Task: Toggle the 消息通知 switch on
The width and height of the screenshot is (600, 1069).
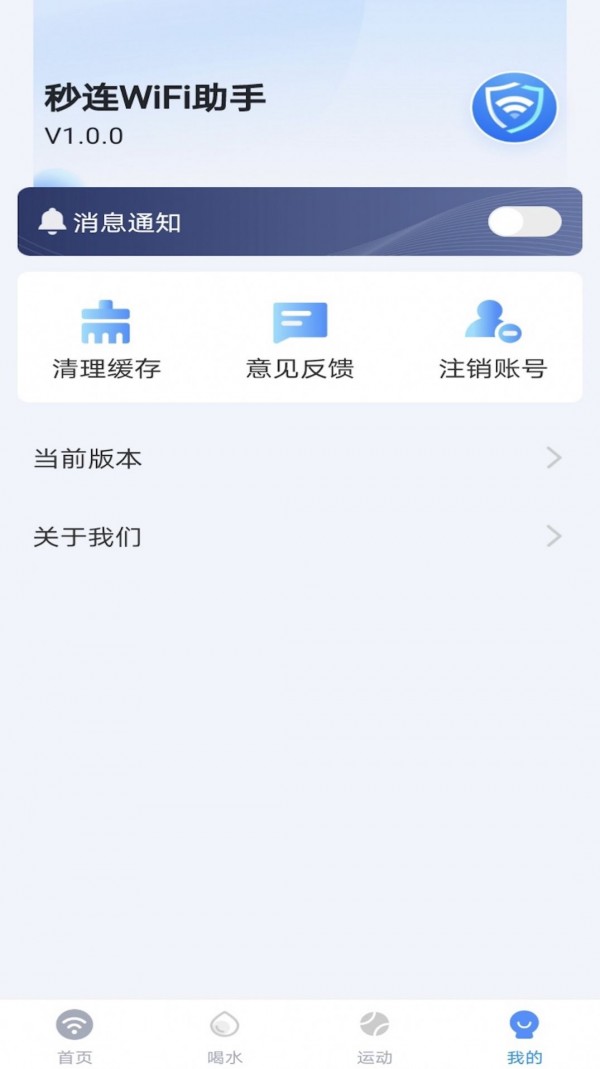Action: click(524, 222)
